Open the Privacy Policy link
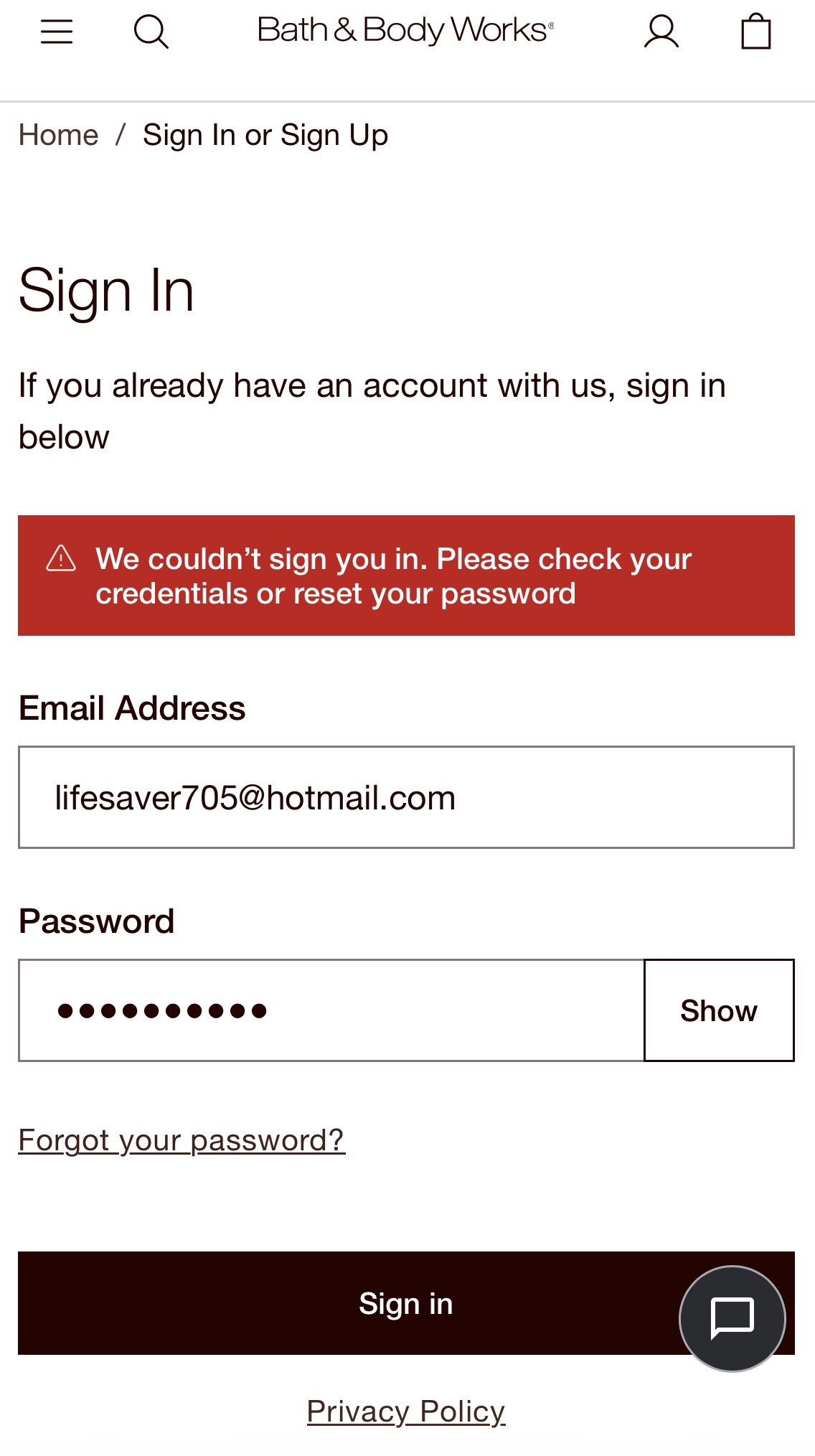The image size is (815, 1456). pos(406,1412)
